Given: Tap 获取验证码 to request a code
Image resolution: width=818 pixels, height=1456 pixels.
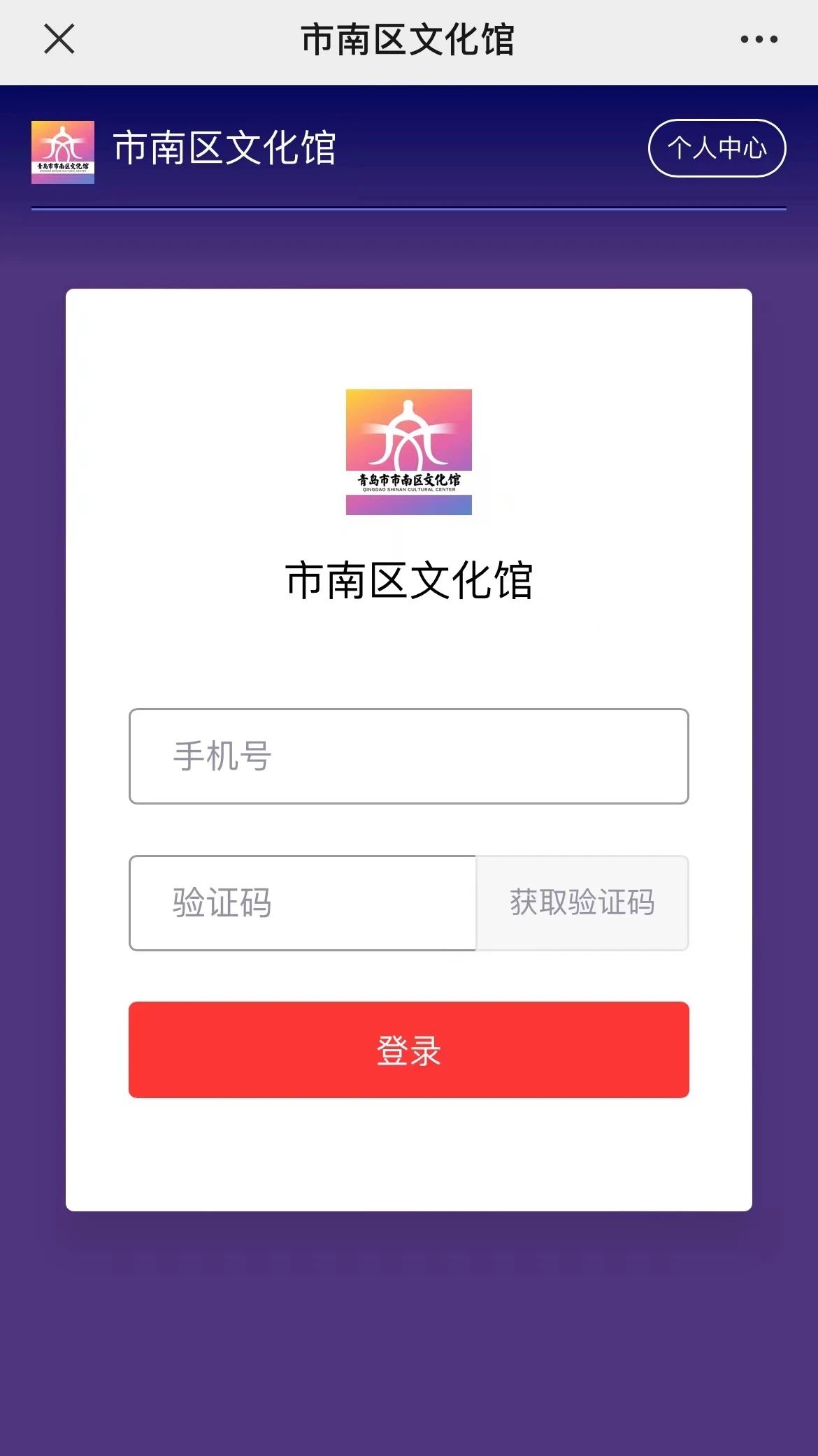Looking at the screenshot, I should [582, 902].
